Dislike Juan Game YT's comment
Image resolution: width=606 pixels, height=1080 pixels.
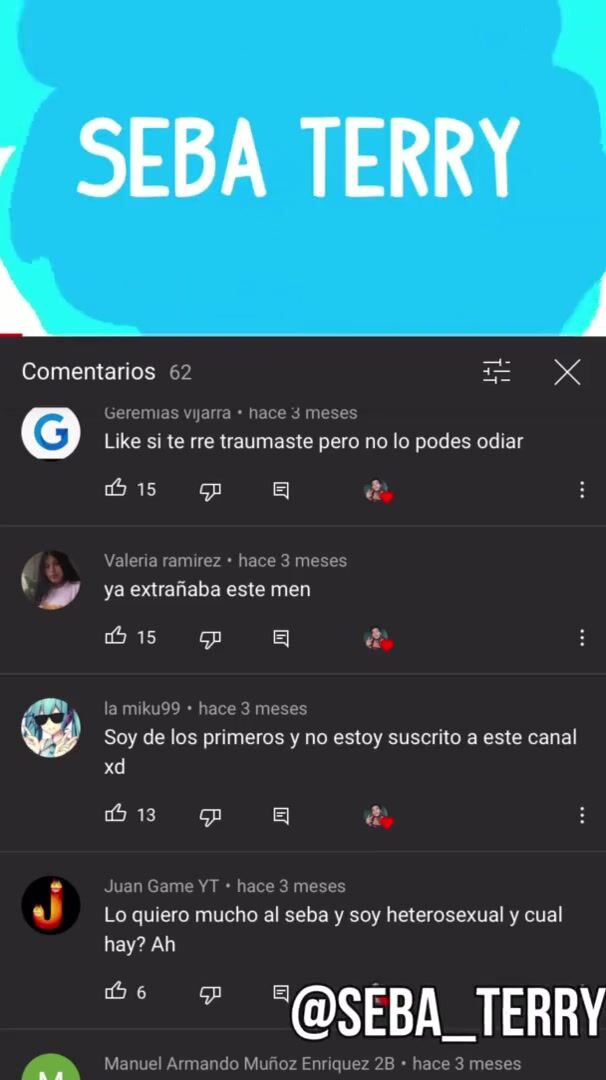click(210, 993)
